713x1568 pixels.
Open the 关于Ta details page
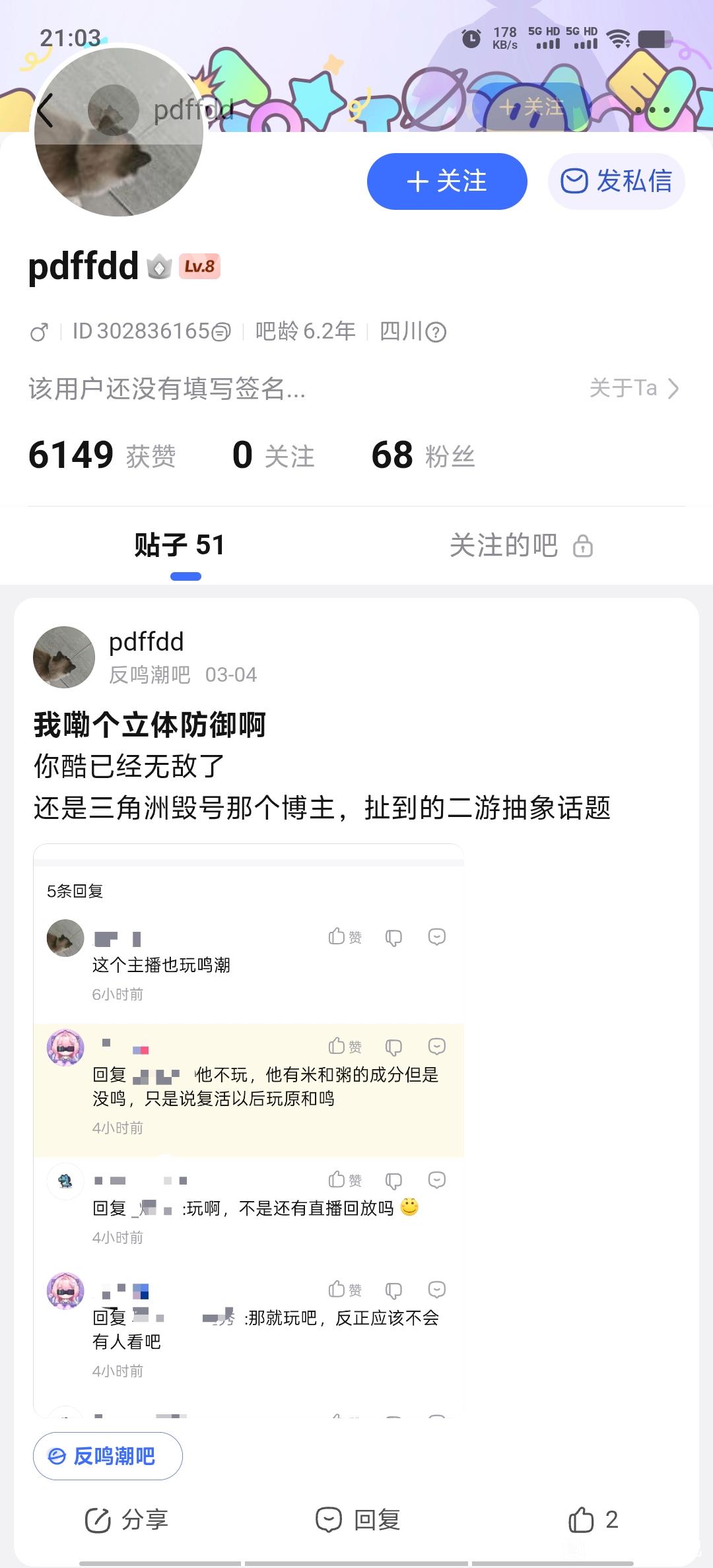click(634, 389)
